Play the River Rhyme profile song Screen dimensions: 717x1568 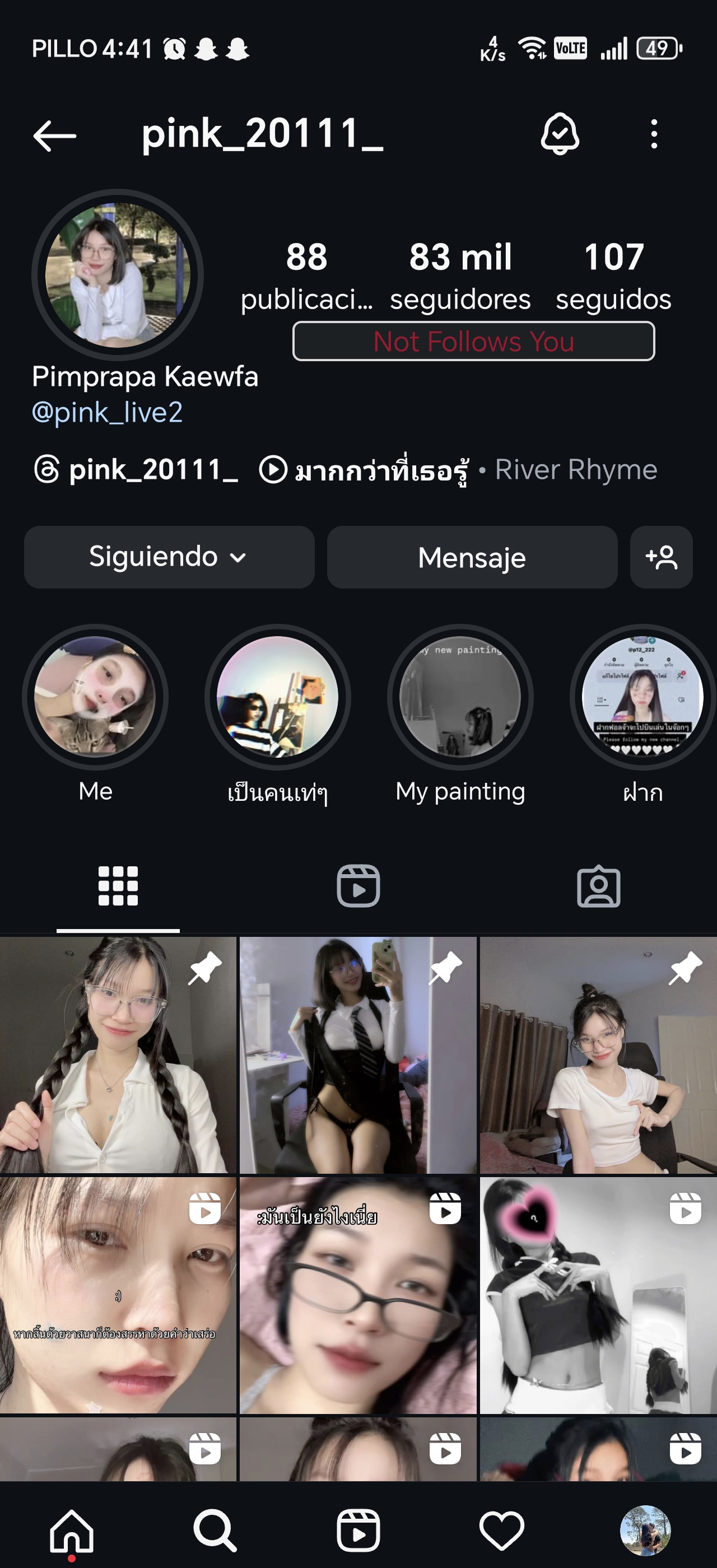point(458,470)
